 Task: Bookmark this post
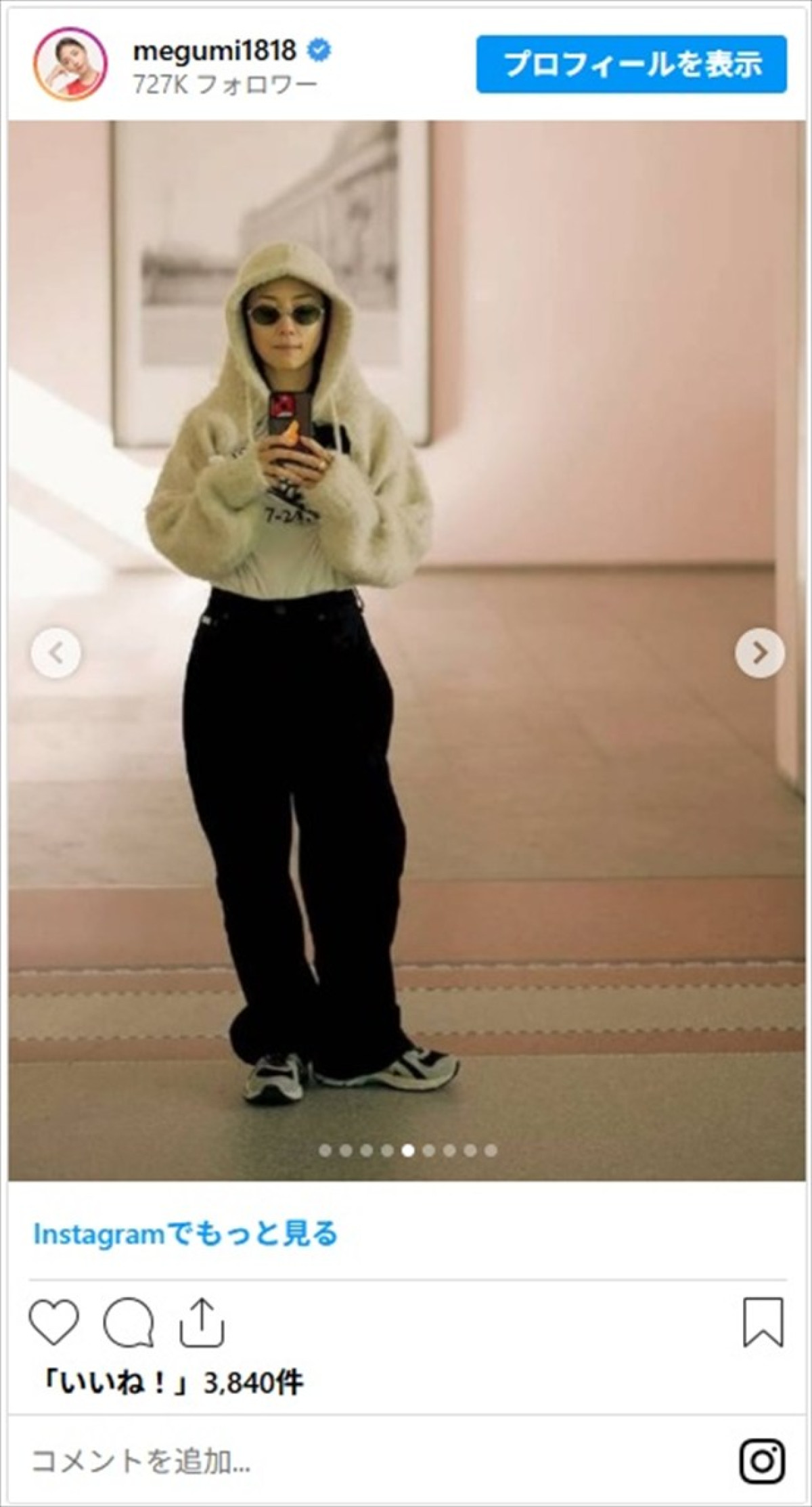tap(763, 1322)
